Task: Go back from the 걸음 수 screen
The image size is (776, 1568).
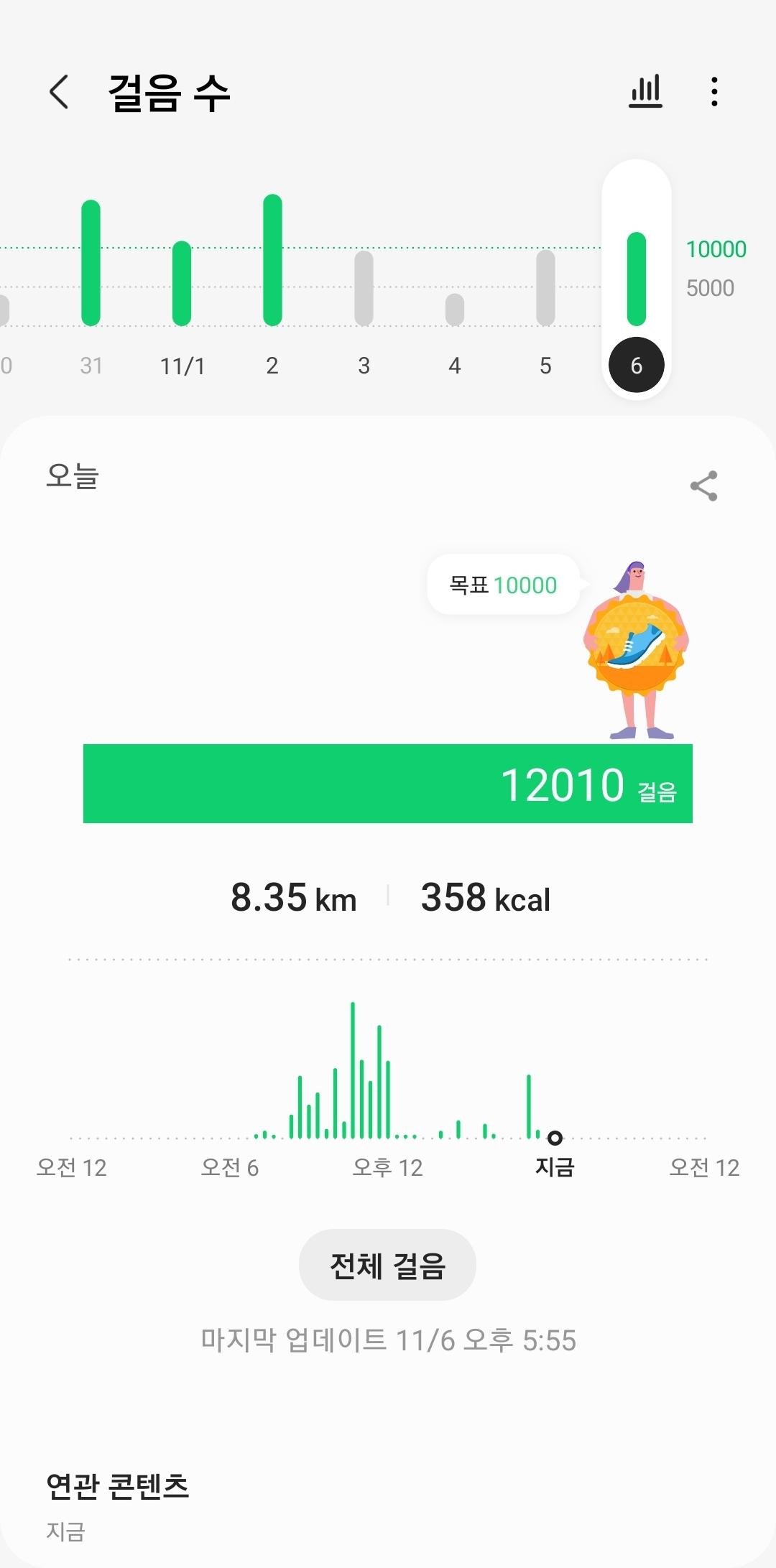Action: (x=59, y=92)
